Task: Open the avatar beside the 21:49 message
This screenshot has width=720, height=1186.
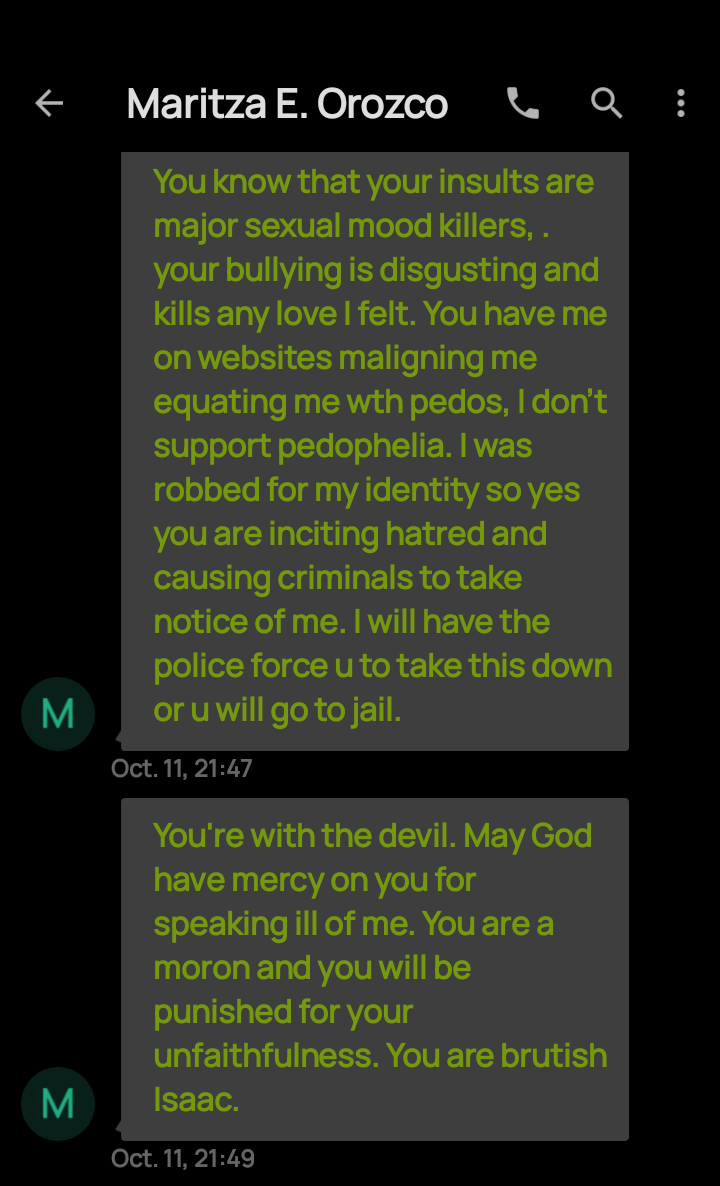Action: tap(57, 1104)
